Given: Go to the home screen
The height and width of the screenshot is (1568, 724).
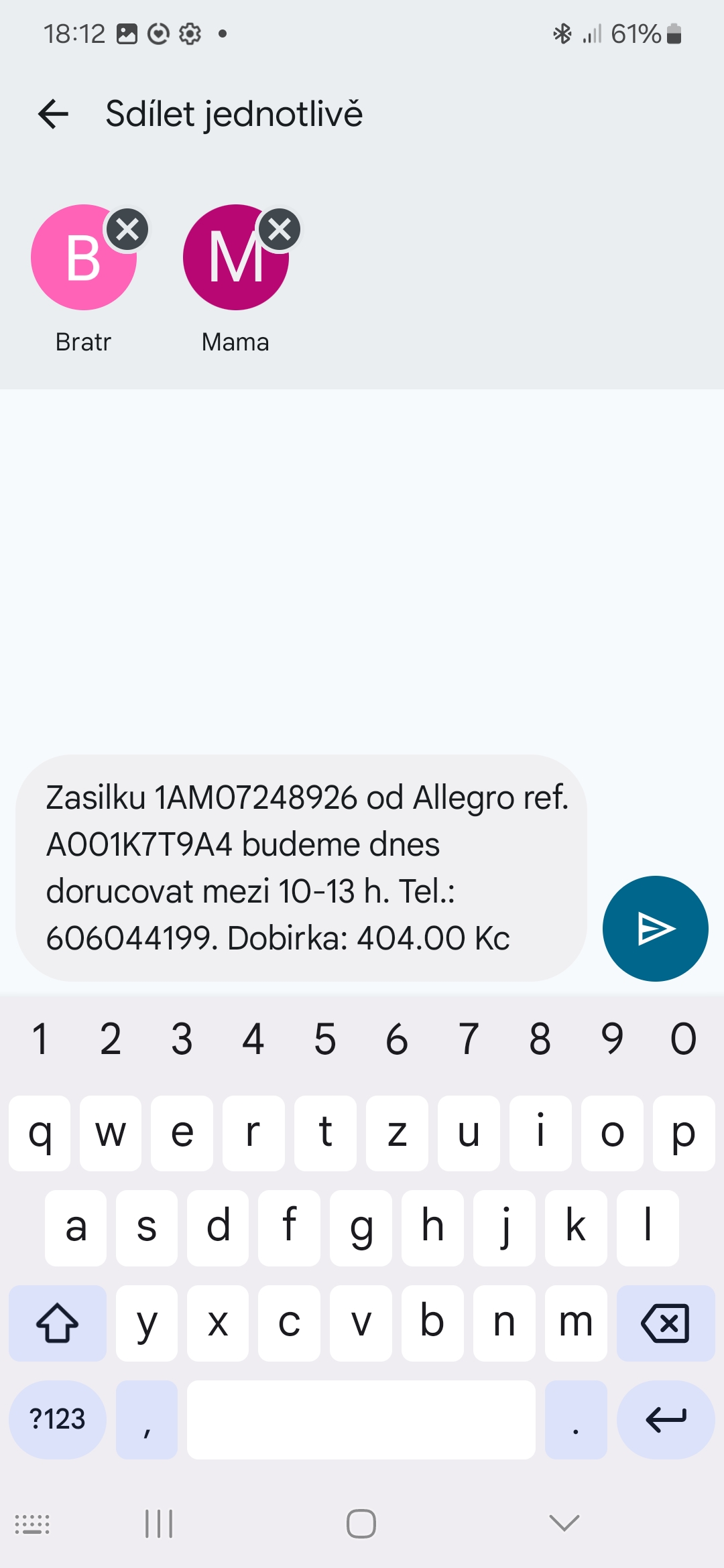Looking at the screenshot, I should point(361,1523).
